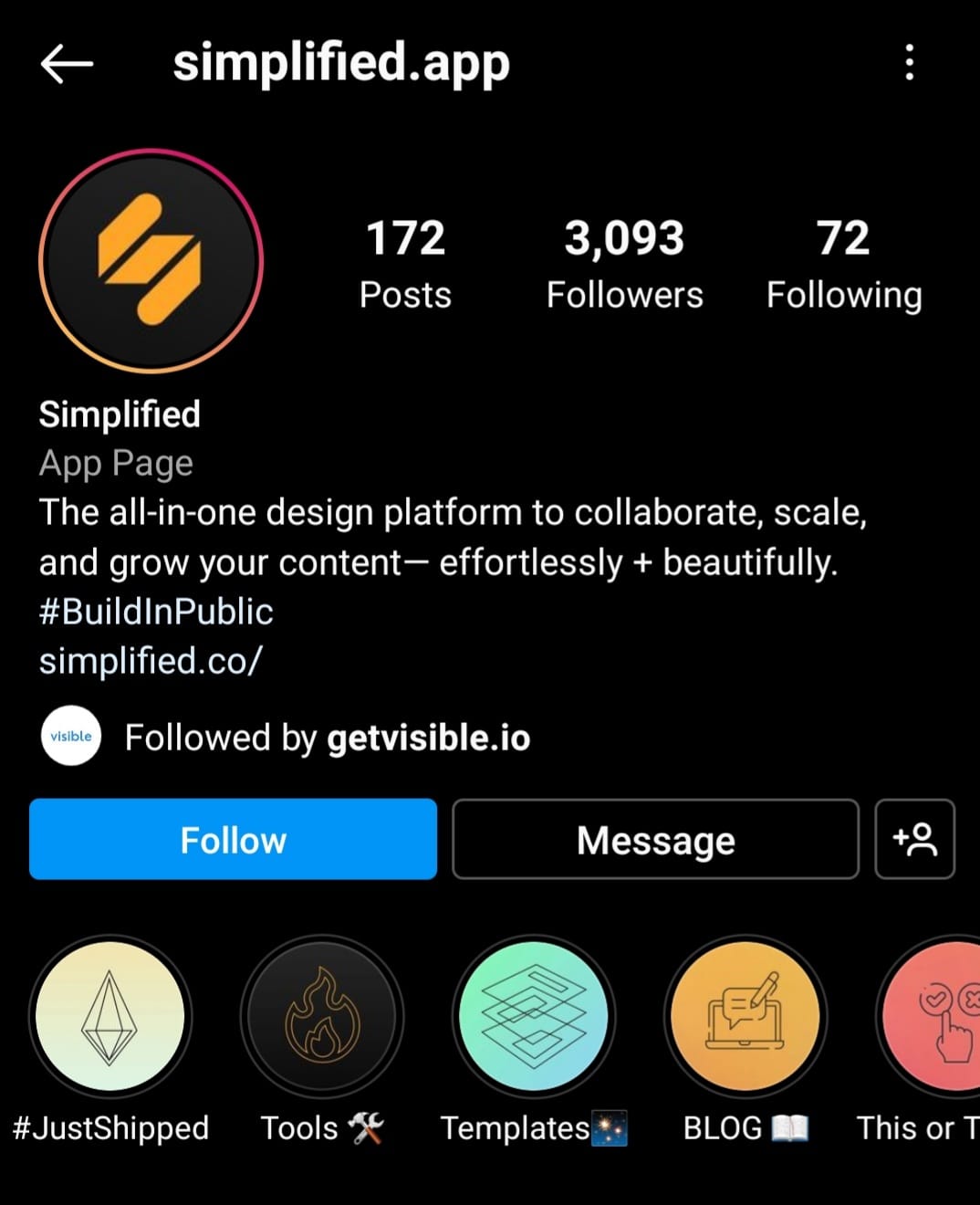The width and height of the screenshot is (980, 1205).
Task: Click the getvisible.io follower avatar
Action: coord(70,736)
